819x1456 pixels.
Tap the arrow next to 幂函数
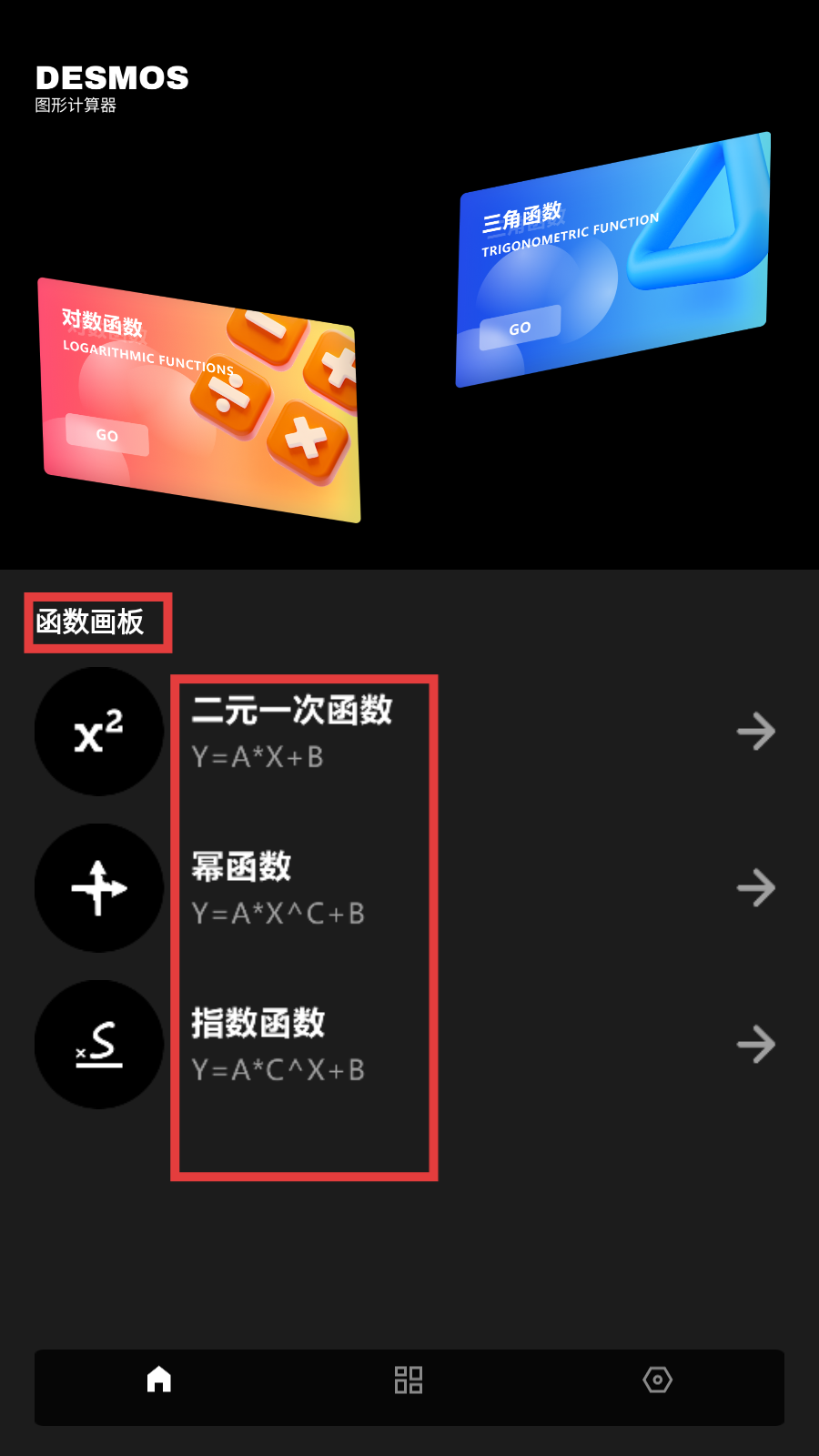coord(755,888)
